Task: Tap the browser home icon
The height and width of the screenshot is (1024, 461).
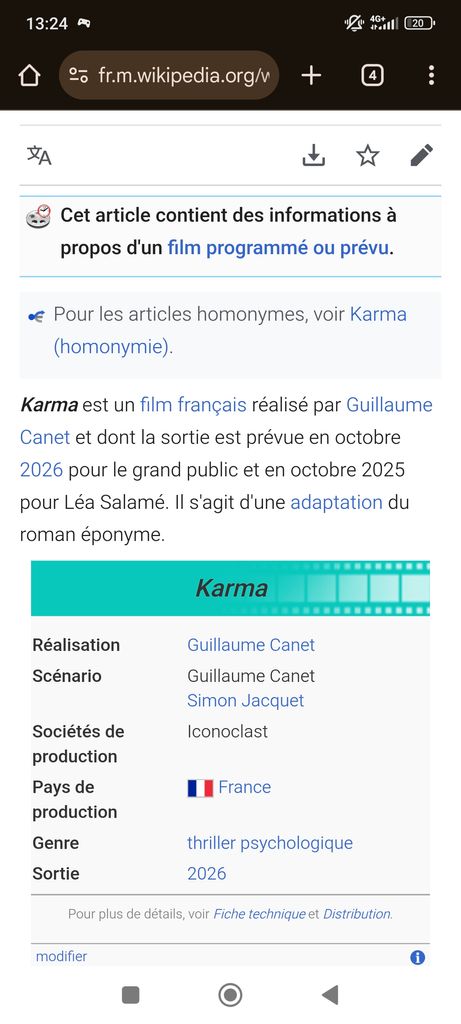Action: 29,76
